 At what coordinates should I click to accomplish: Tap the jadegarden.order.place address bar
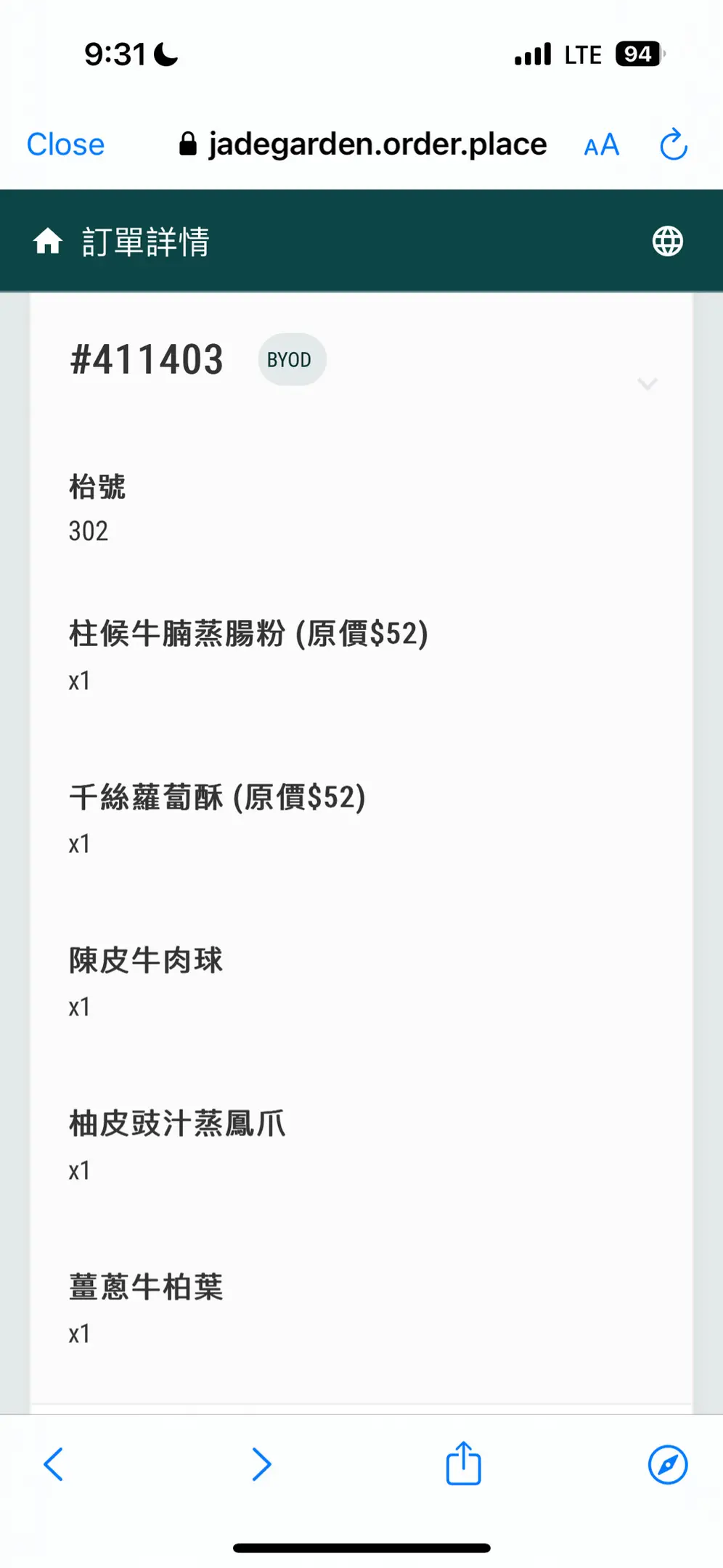(363, 144)
